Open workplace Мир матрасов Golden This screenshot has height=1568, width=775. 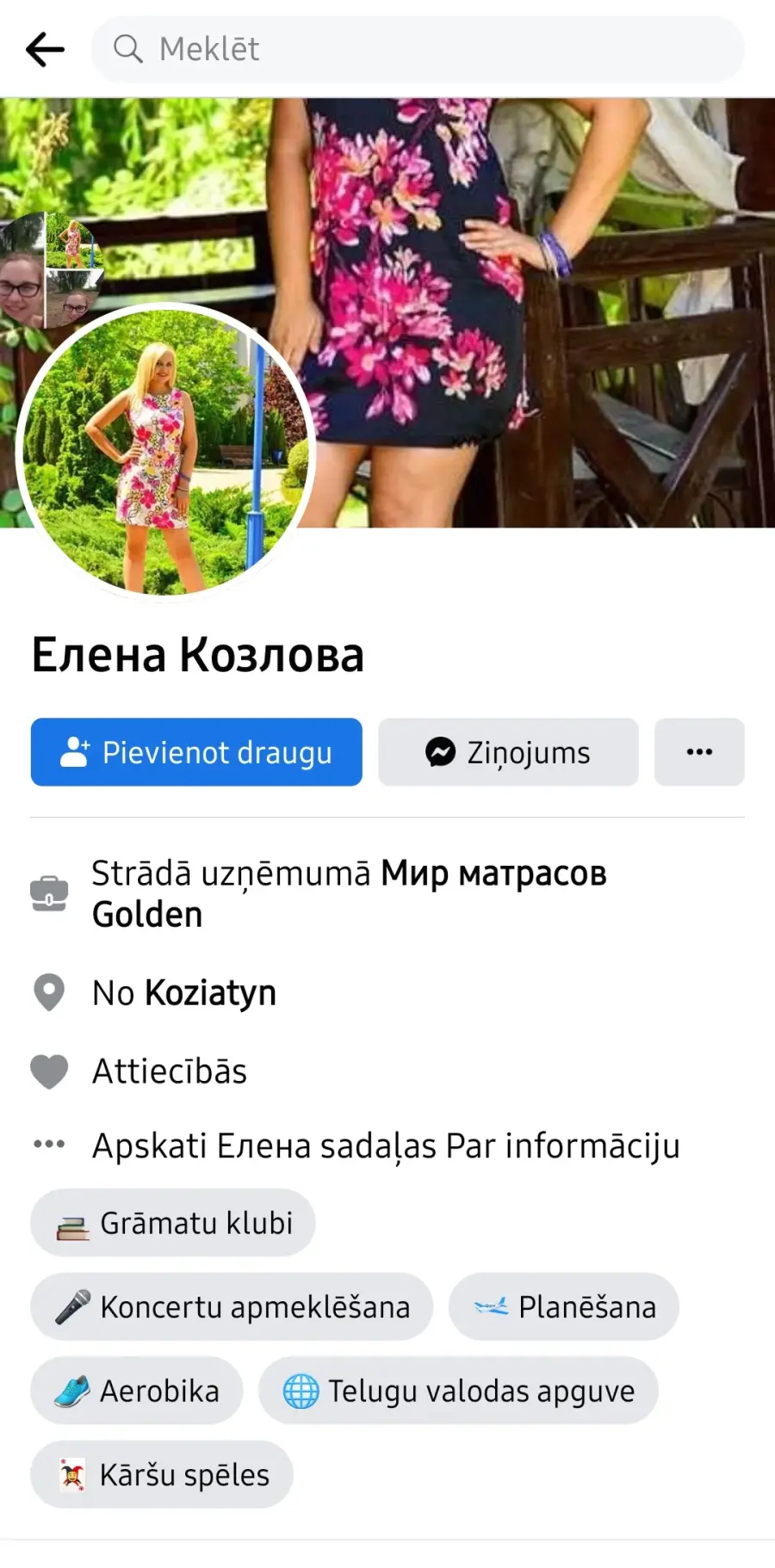pyautogui.click(x=349, y=893)
